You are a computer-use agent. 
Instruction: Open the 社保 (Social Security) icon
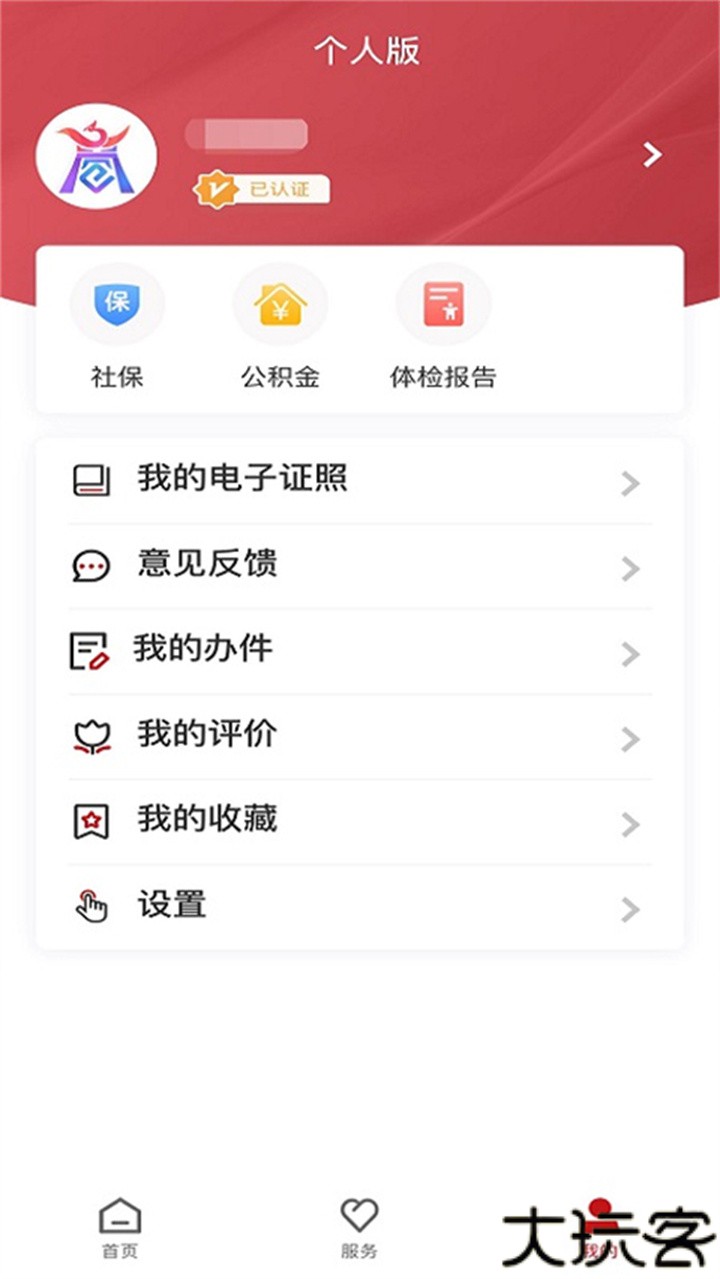(116, 303)
